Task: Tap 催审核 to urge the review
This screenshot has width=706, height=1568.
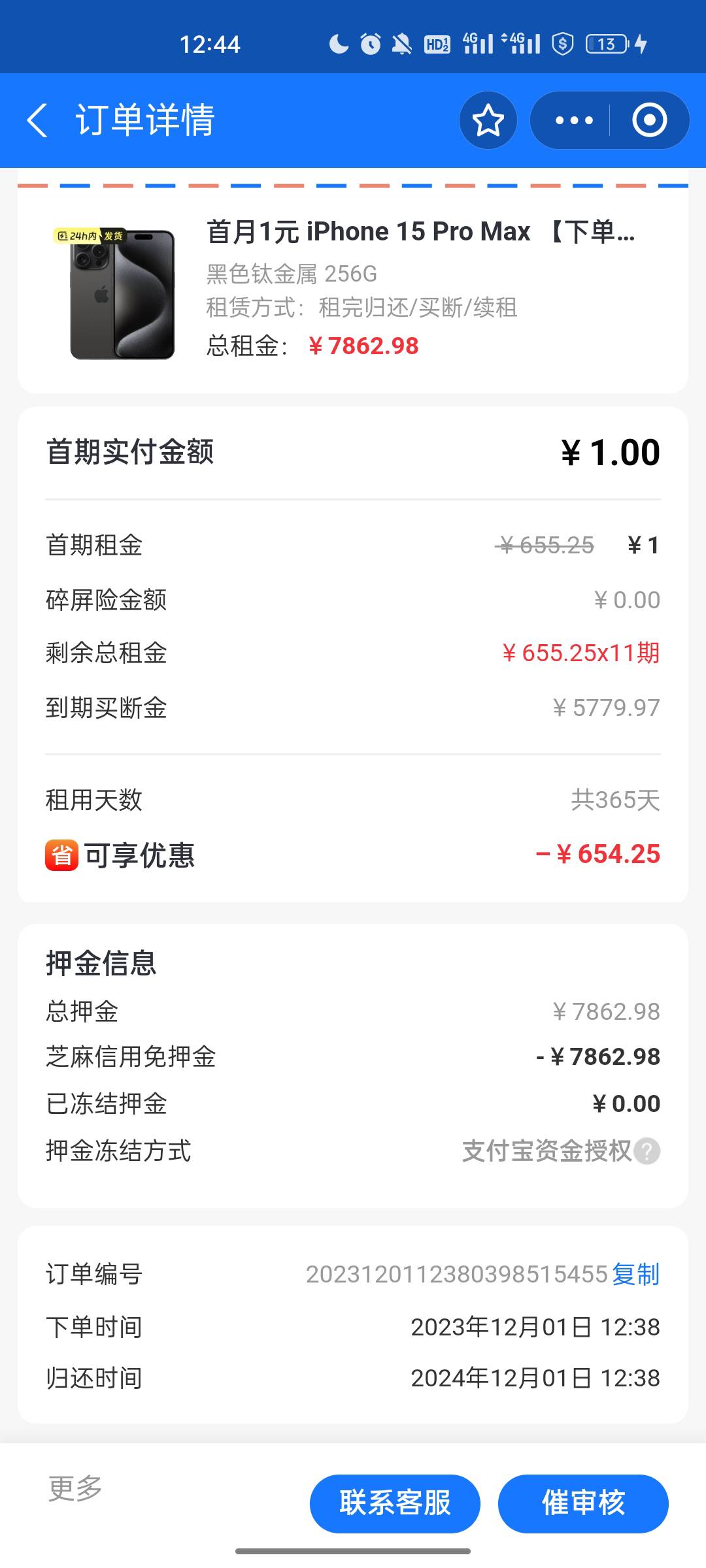Action: tap(583, 1503)
